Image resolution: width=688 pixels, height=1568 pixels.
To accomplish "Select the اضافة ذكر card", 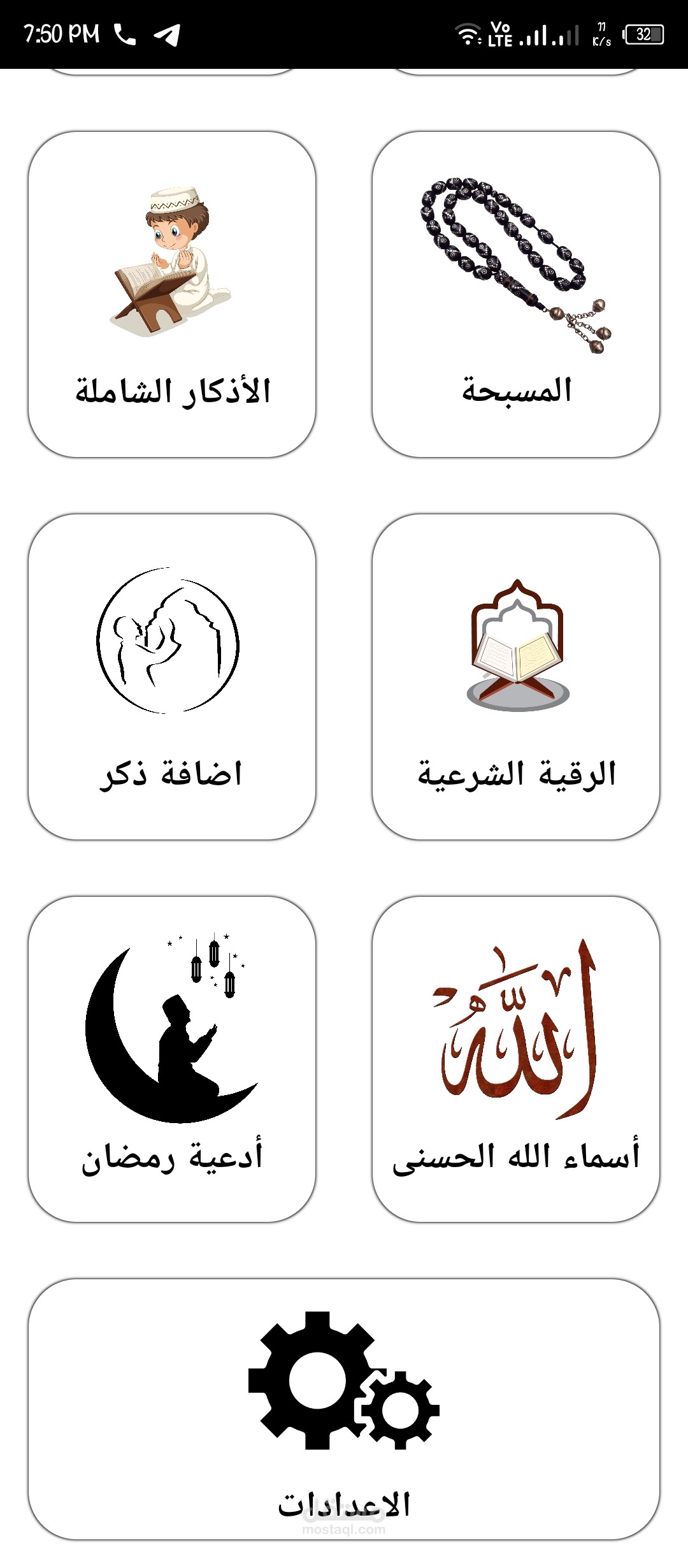I will [172, 677].
